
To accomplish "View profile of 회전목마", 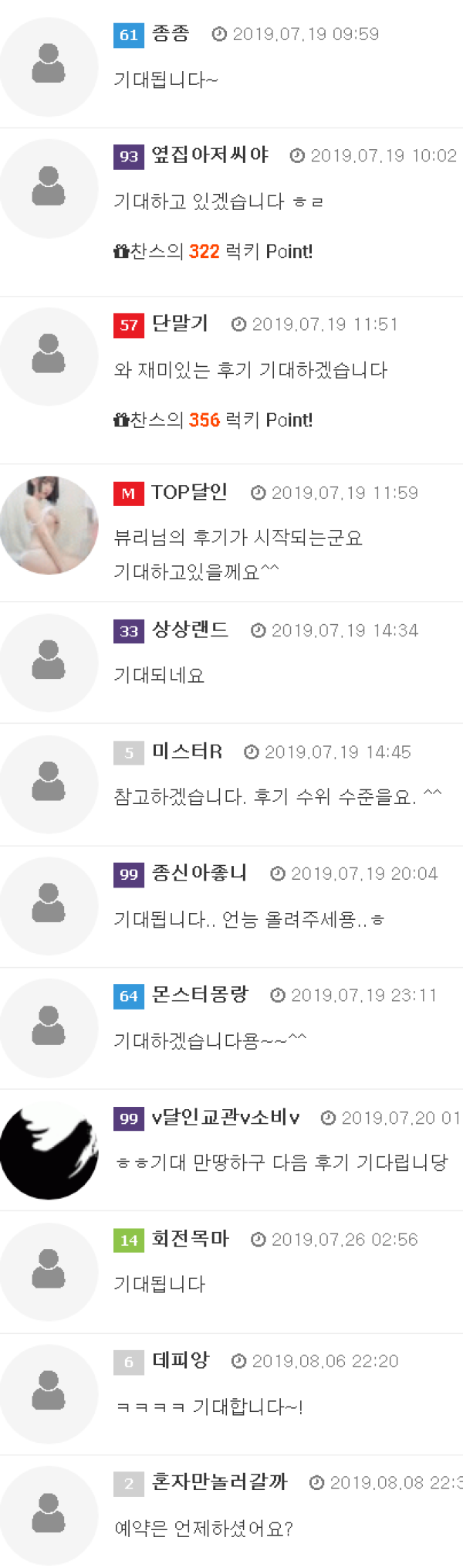I will (x=190, y=1239).
